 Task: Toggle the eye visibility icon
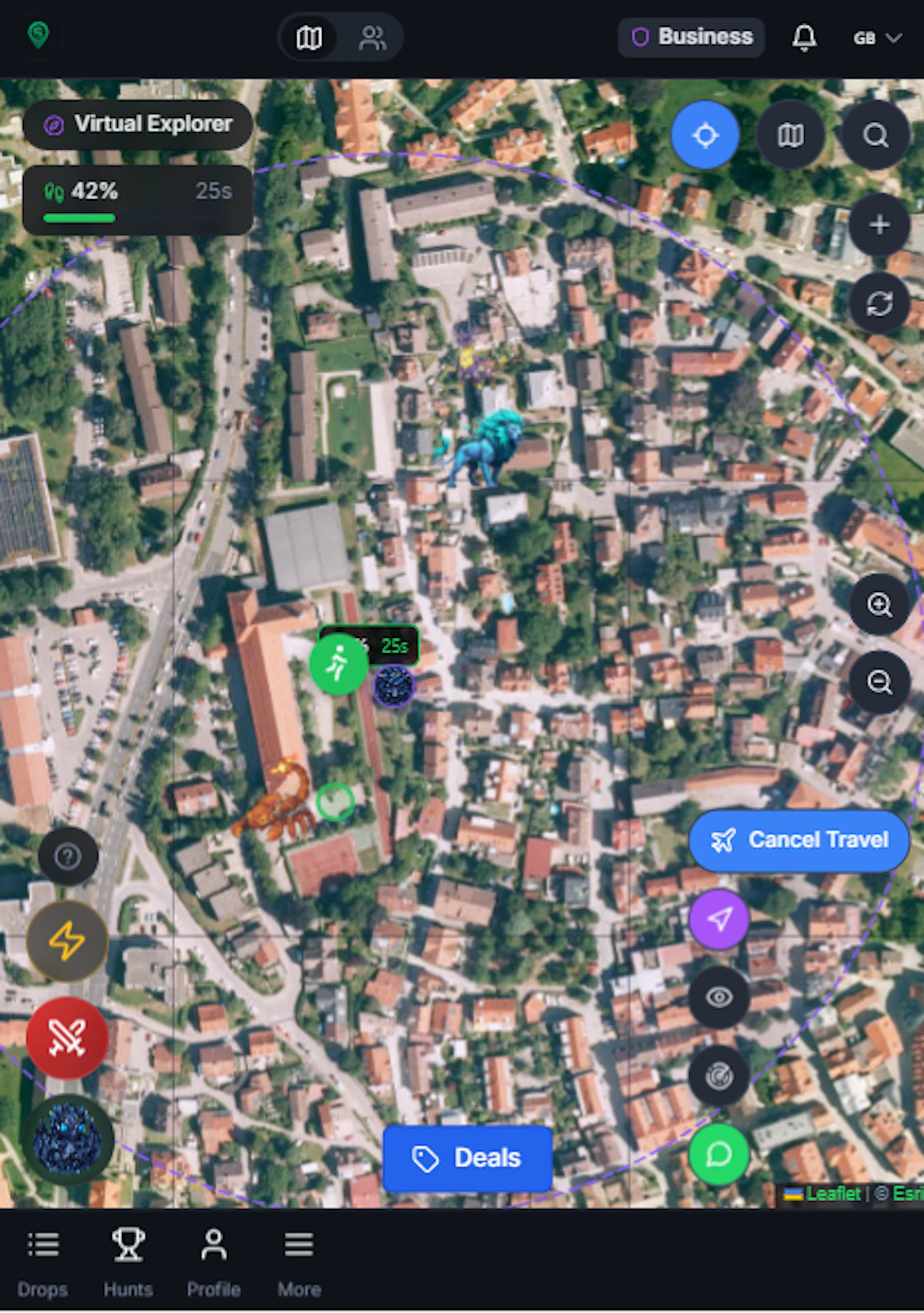718,998
